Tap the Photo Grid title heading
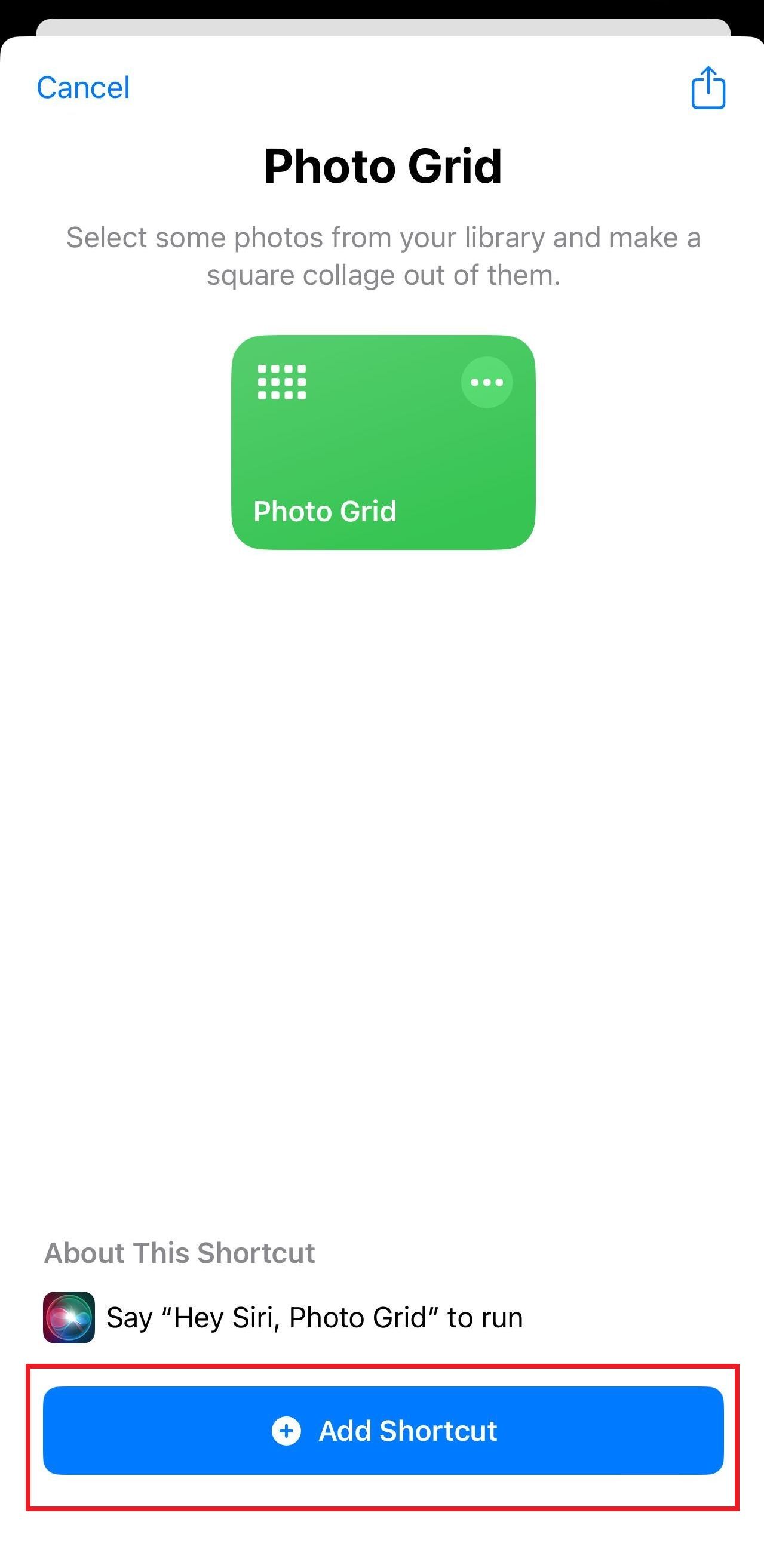Image resolution: width=764 pixels, height=1568 pixels. pos(382,165)
